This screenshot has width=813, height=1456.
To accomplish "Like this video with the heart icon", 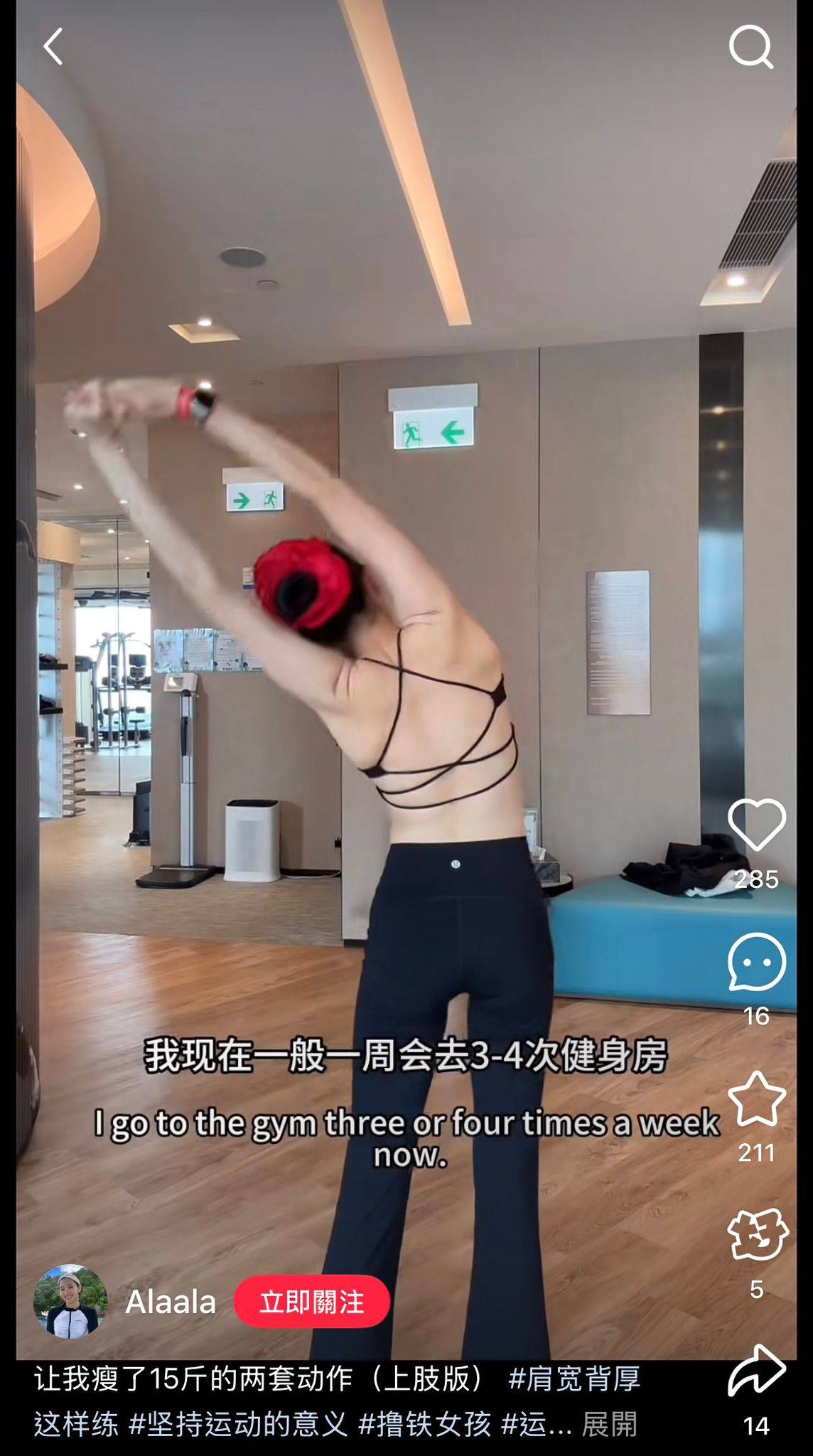I will coord(757,825).
